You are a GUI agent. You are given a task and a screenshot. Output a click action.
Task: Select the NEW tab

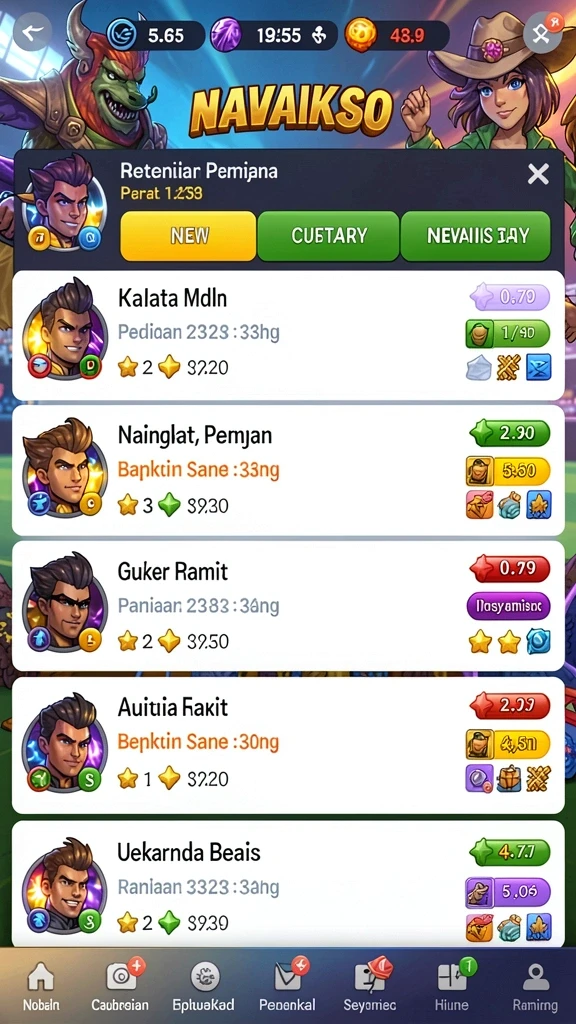pyautogui.click(x=189, y=236)
